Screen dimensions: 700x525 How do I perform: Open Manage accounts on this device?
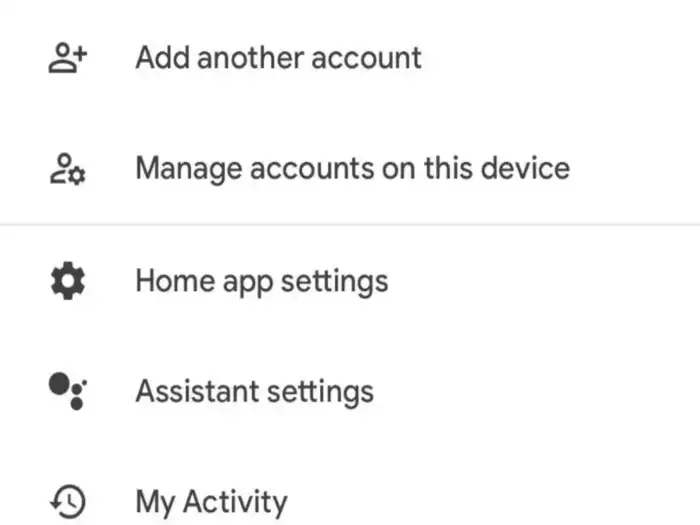[352, 168]
